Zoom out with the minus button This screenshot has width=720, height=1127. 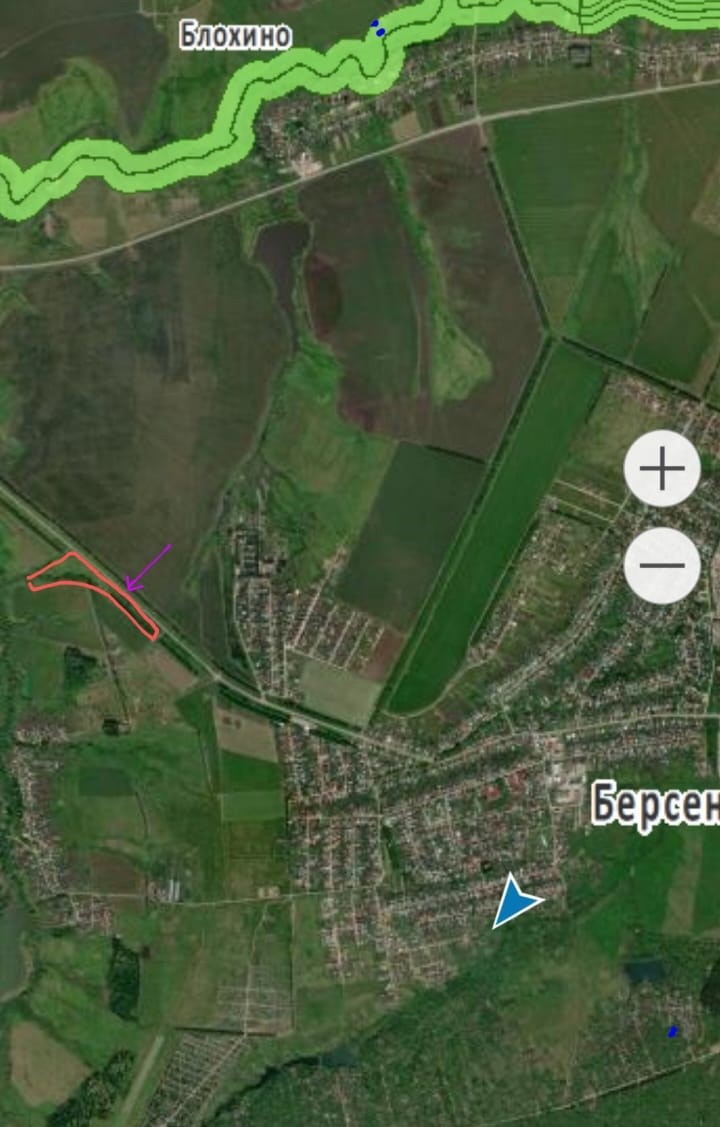pyautogui.click(x=661, y=565)
